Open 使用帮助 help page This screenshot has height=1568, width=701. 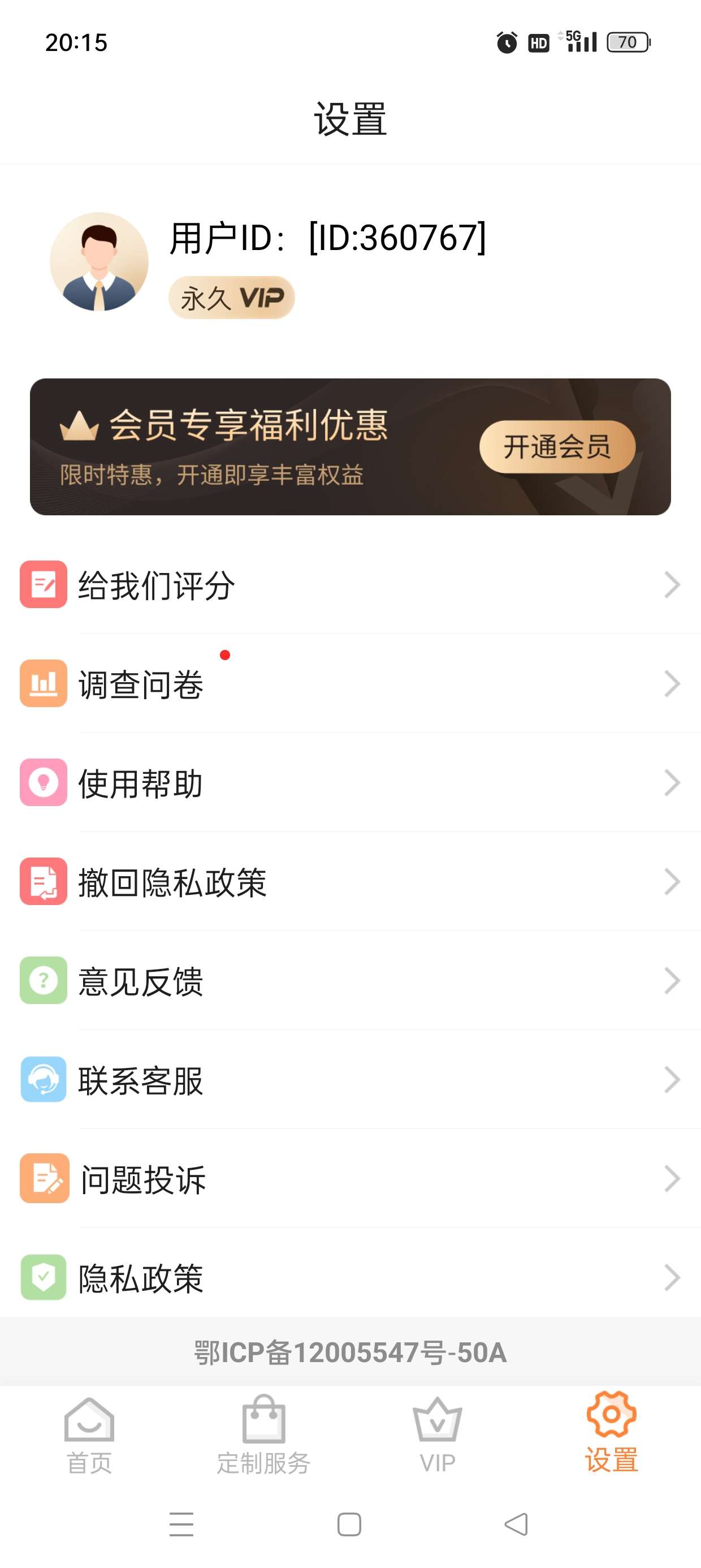[x=350, y=783]
